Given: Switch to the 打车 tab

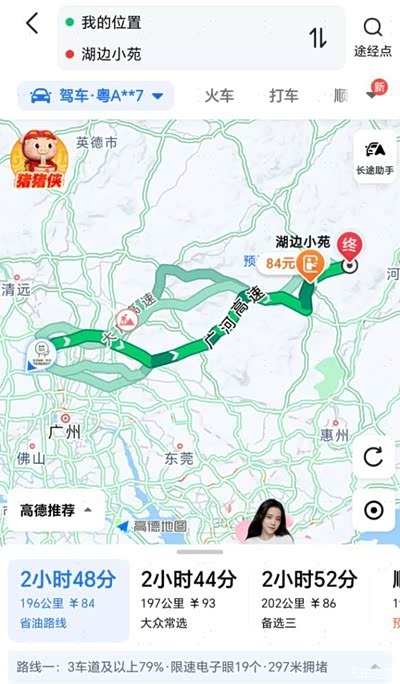Looking at the screenshot, I should click(284, 96).
